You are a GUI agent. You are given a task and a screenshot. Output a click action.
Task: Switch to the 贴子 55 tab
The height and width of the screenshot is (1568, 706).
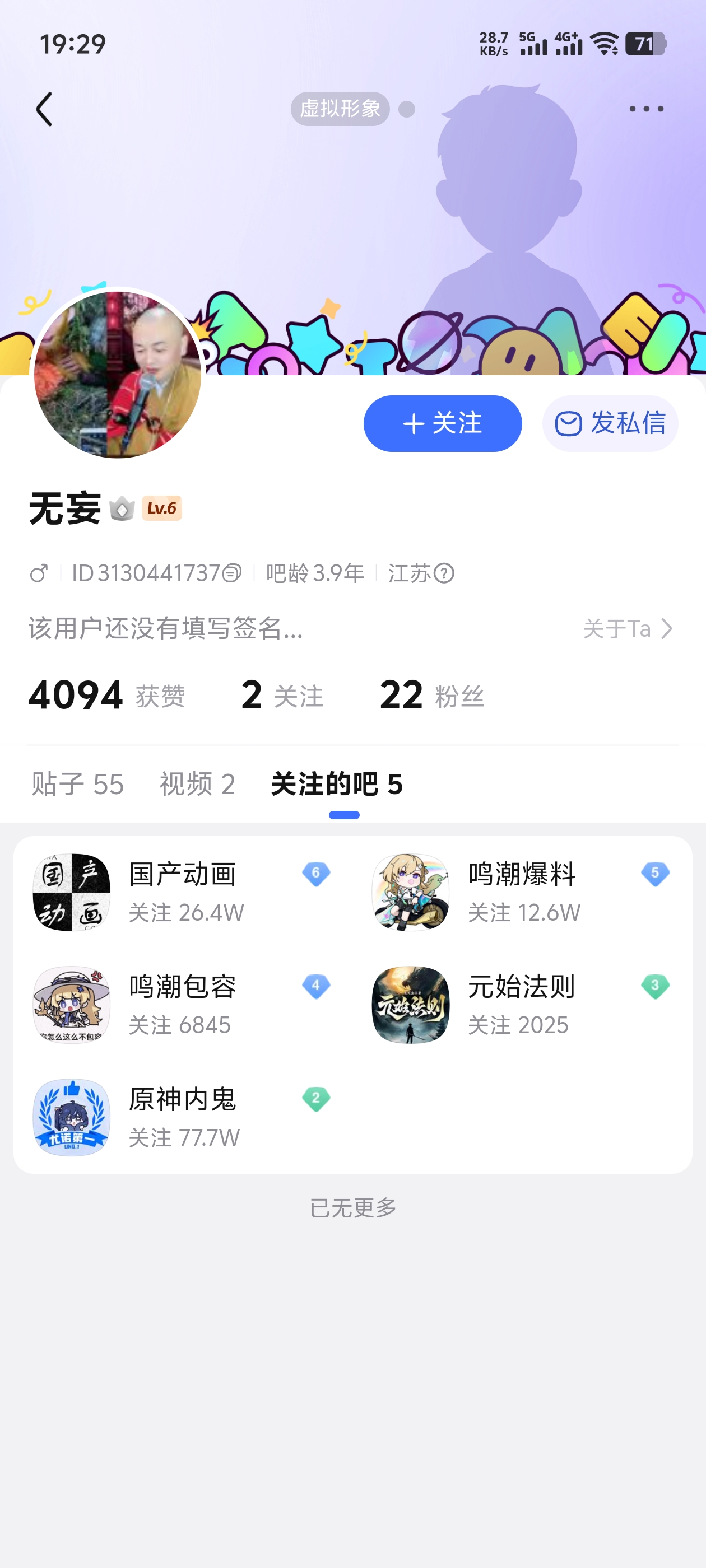(77, 784)
